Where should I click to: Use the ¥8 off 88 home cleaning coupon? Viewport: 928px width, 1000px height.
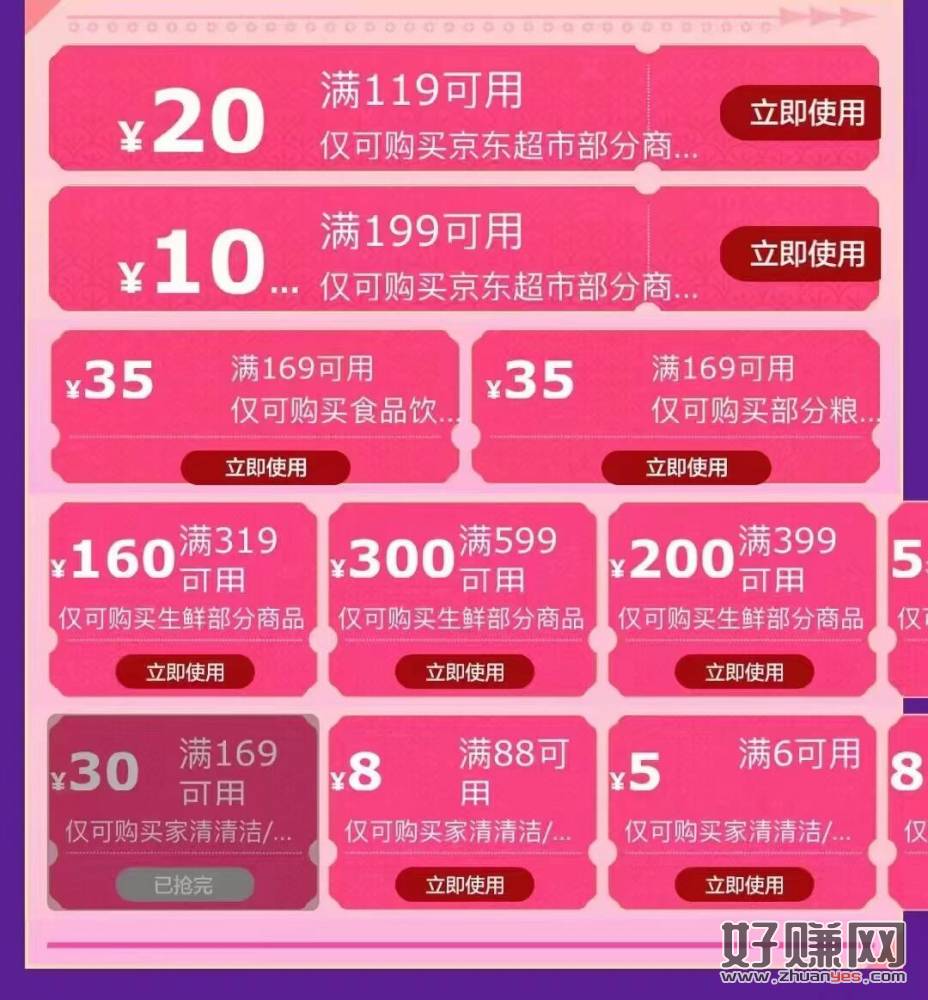coord(464,885)
